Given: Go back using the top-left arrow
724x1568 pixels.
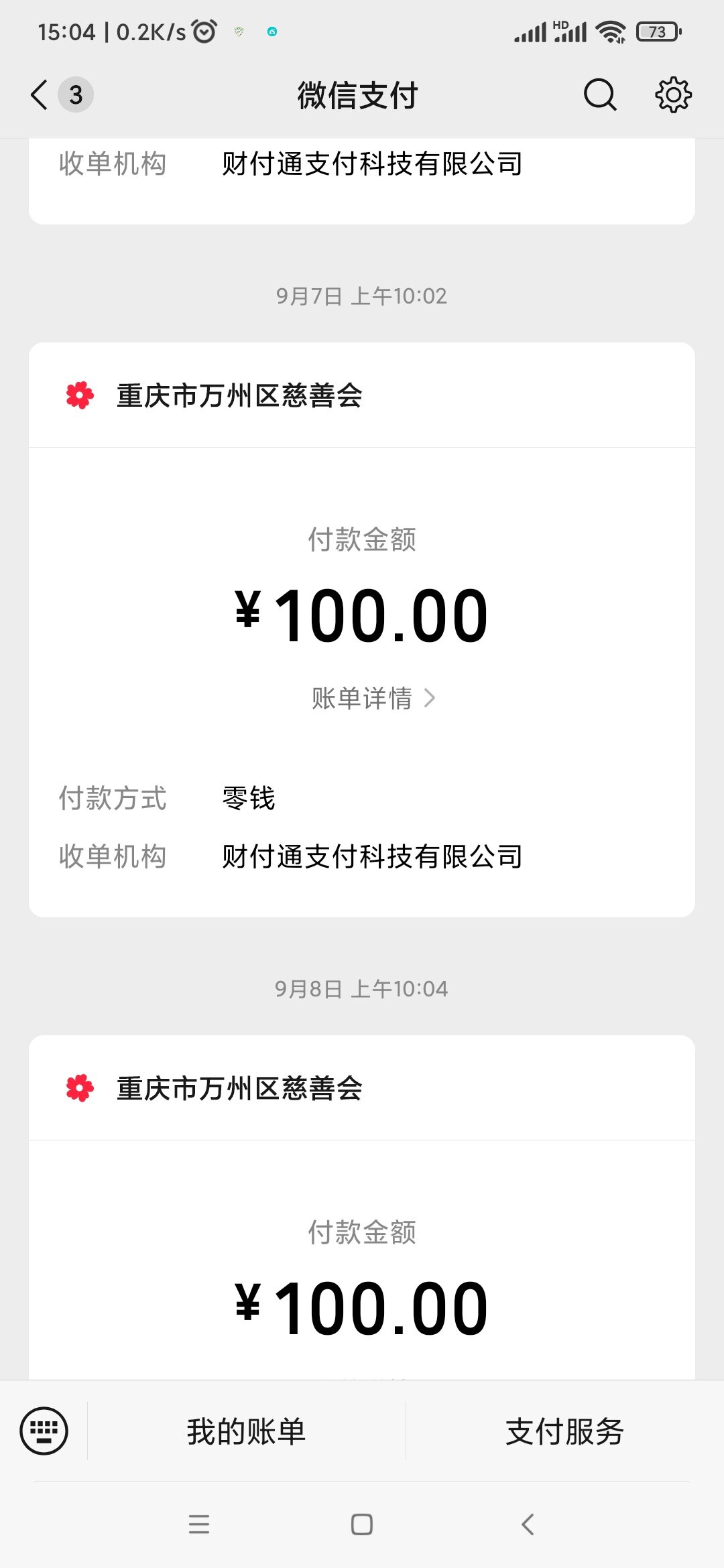Looking at the screenshot, I should click(x=40, y=94).
